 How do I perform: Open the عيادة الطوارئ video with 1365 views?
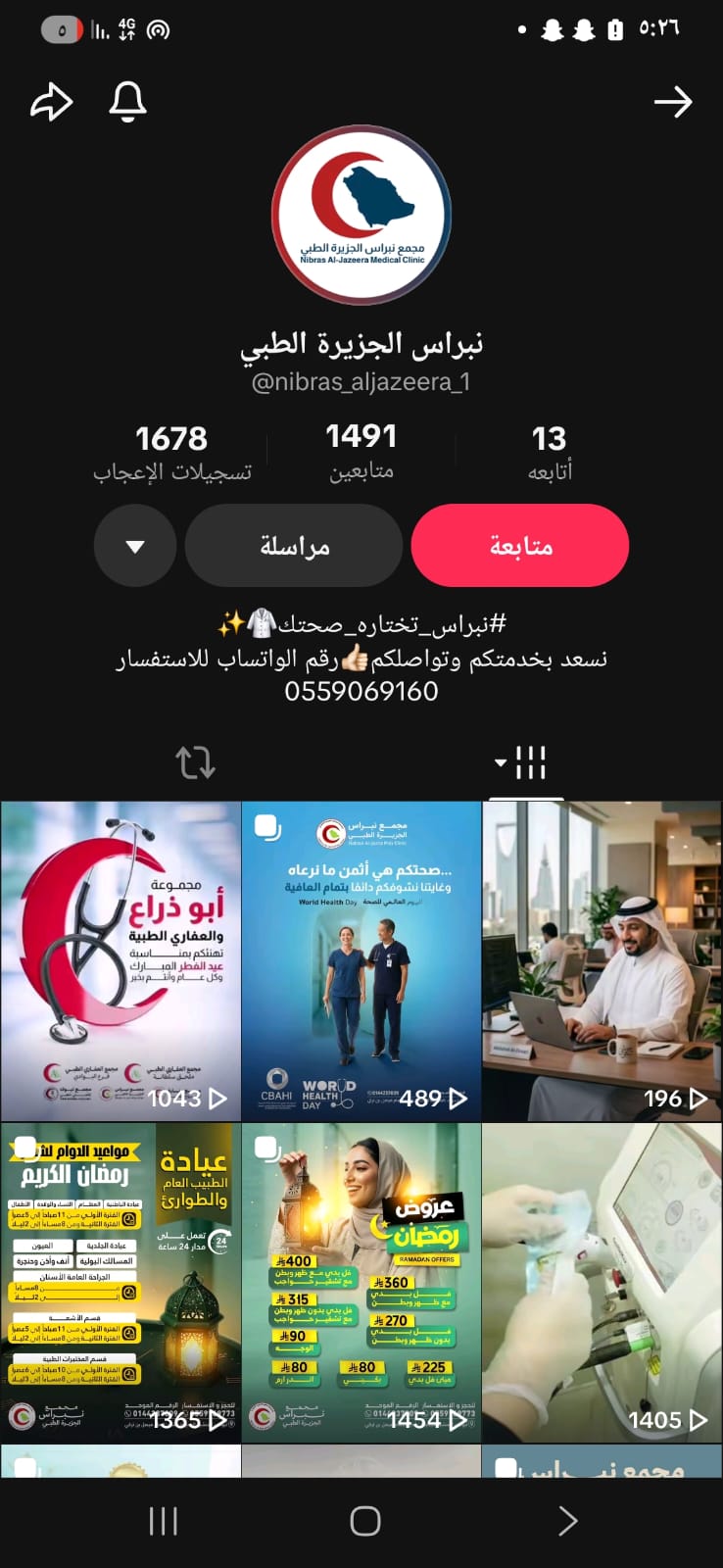[x=120, y=1282]
